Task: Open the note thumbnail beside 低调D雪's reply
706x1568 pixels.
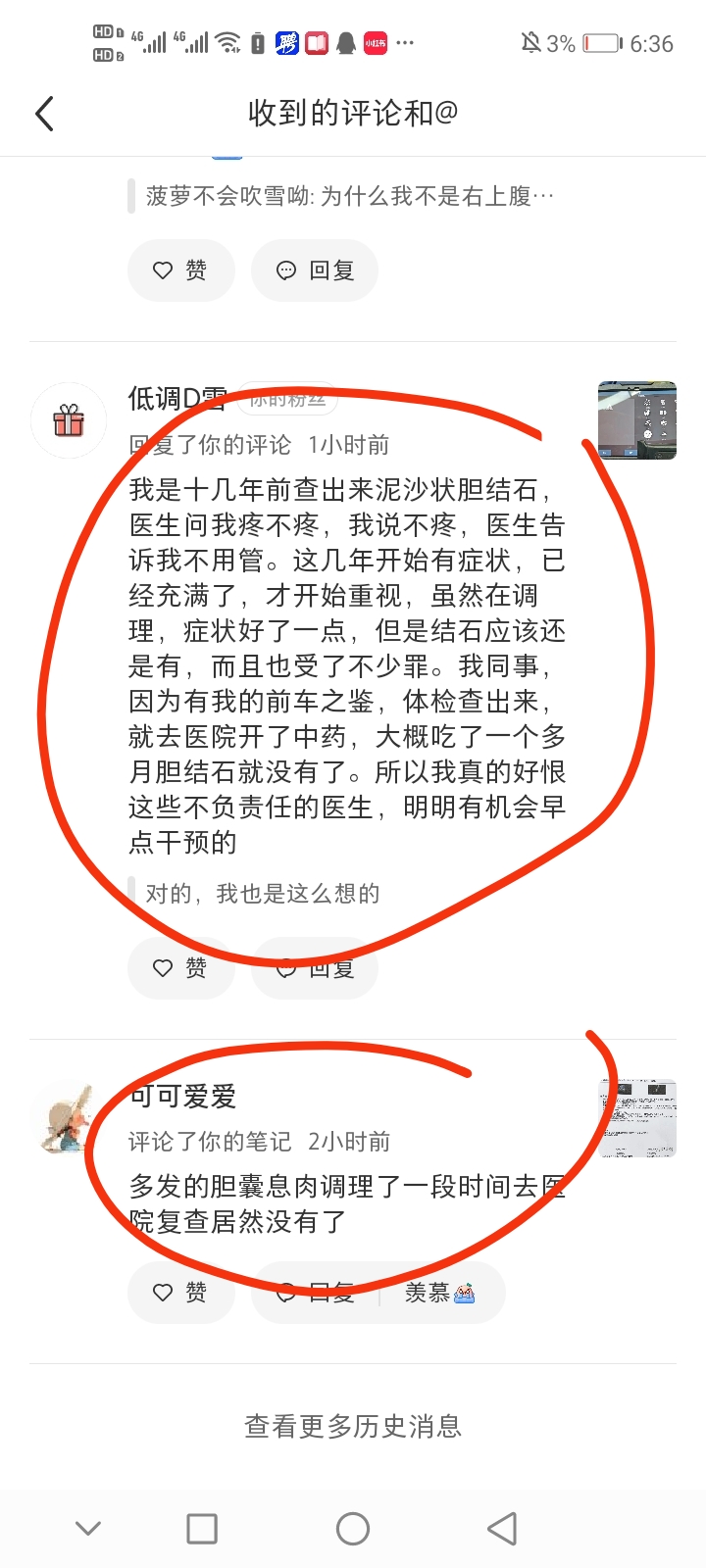Action: coord(637,420)
